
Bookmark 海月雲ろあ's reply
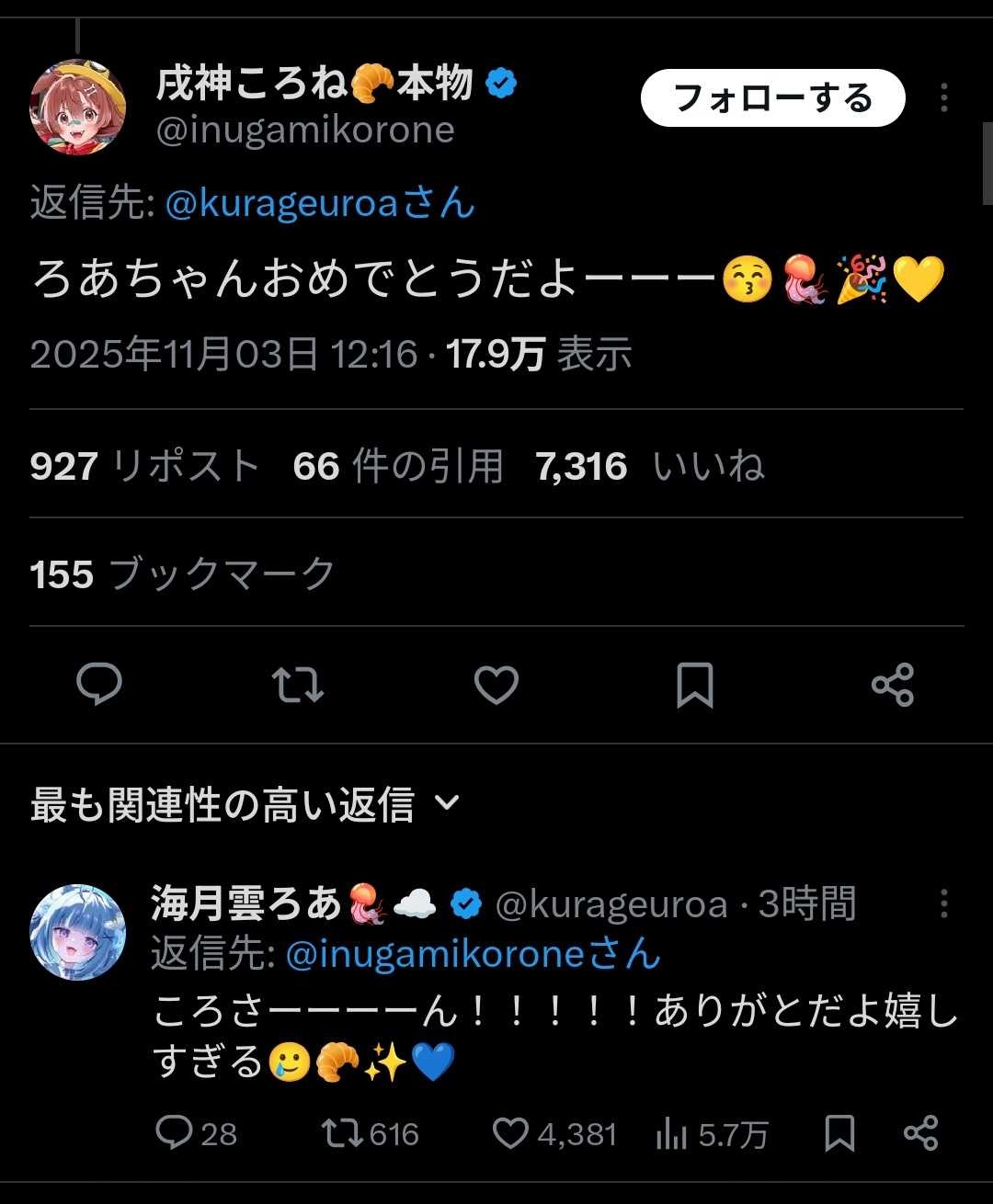[x=839, y=1133]
